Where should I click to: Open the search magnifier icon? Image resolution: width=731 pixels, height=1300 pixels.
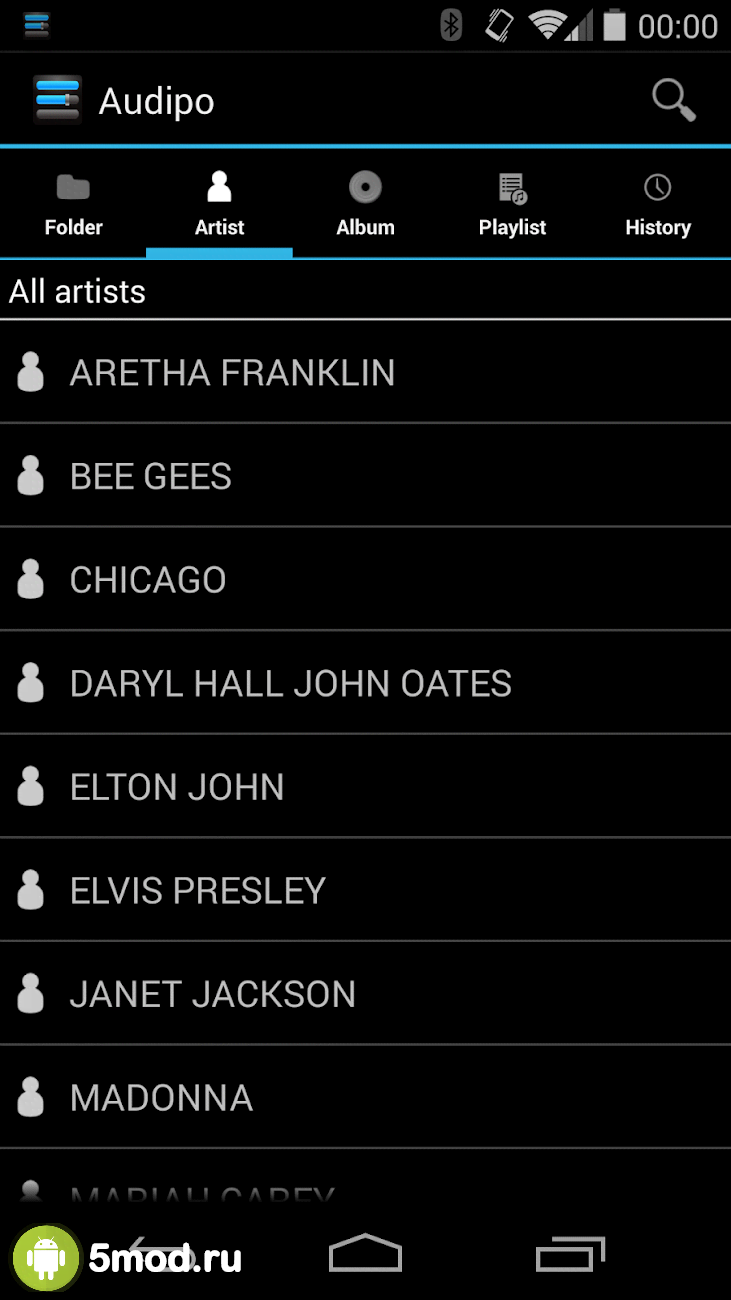pos(673,101)
